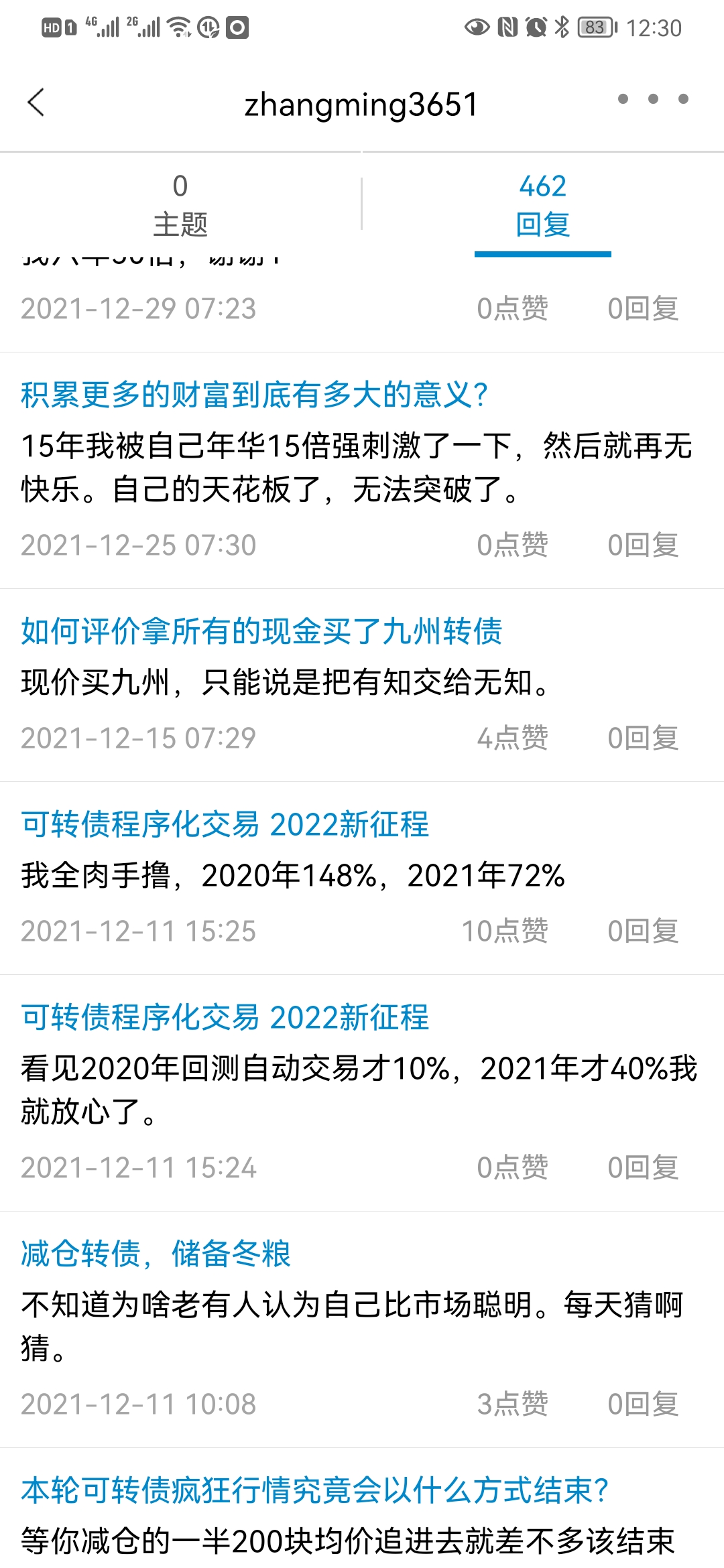This screenshot has height=1568, width=724.
Task: Switch to the 主题 tab
Action: (x=180, y=205)
